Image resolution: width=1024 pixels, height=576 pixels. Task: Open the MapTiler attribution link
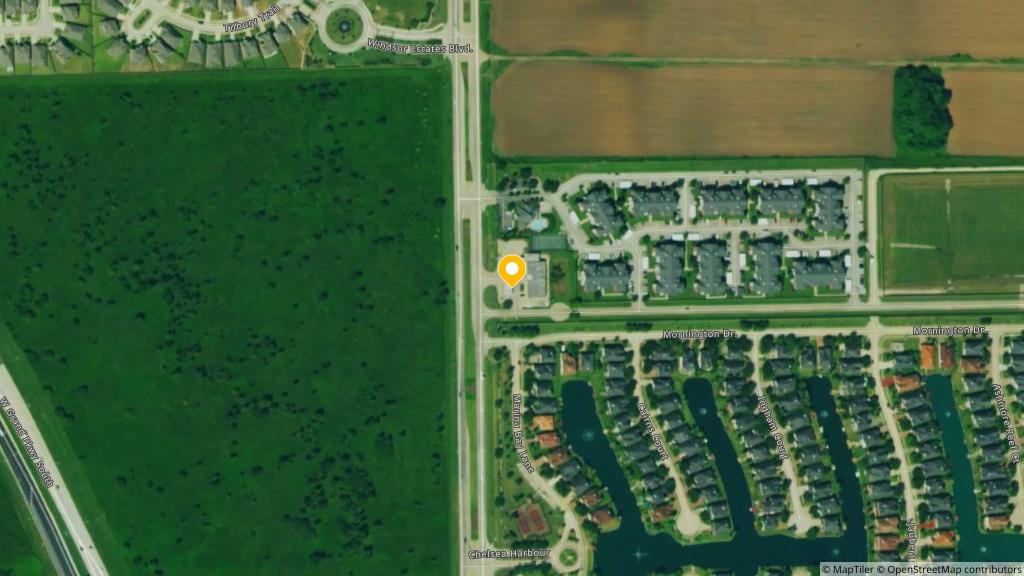point(852,569)
